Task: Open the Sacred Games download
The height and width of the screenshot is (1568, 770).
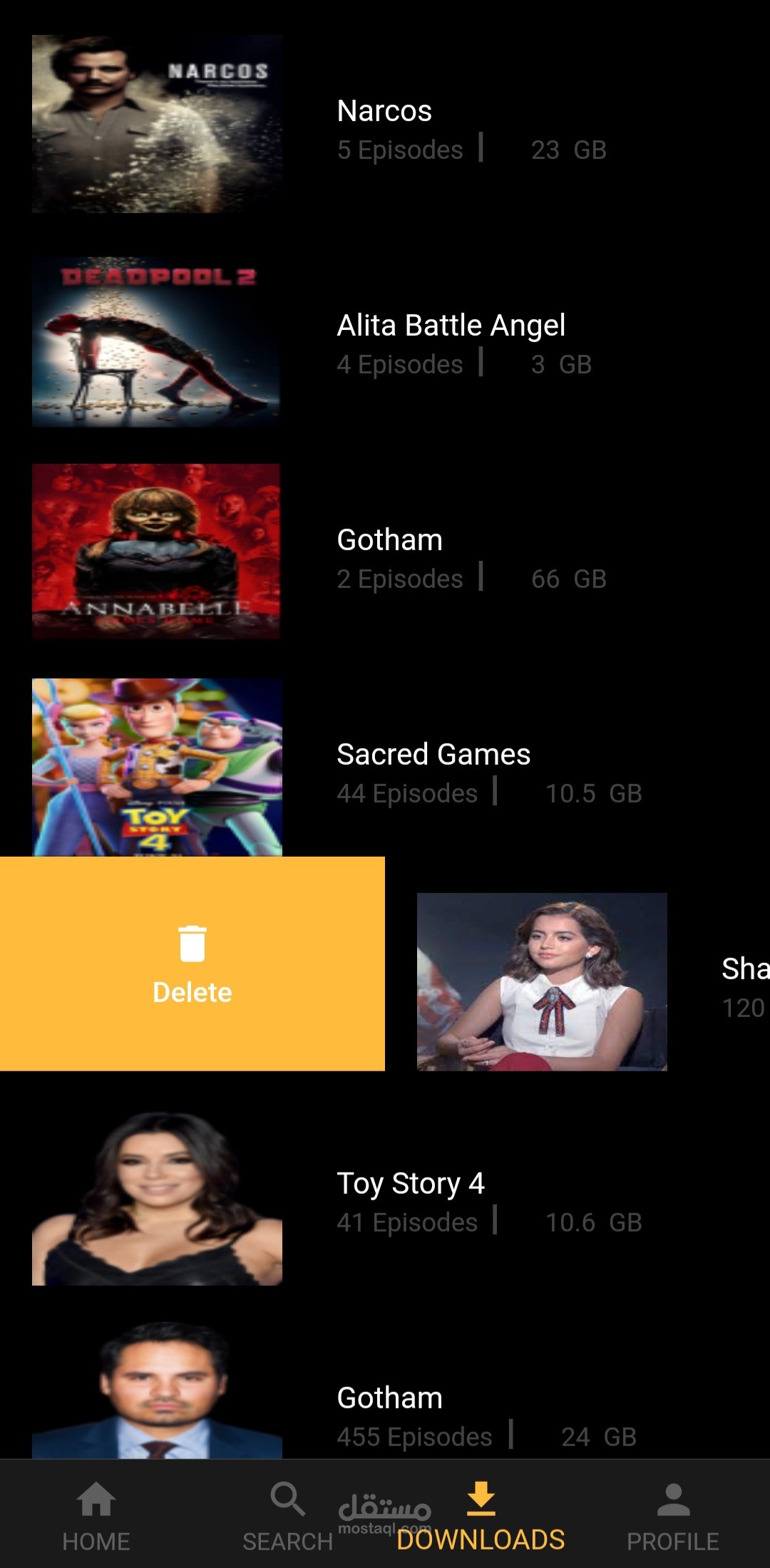Action: [x=385, y=768]
